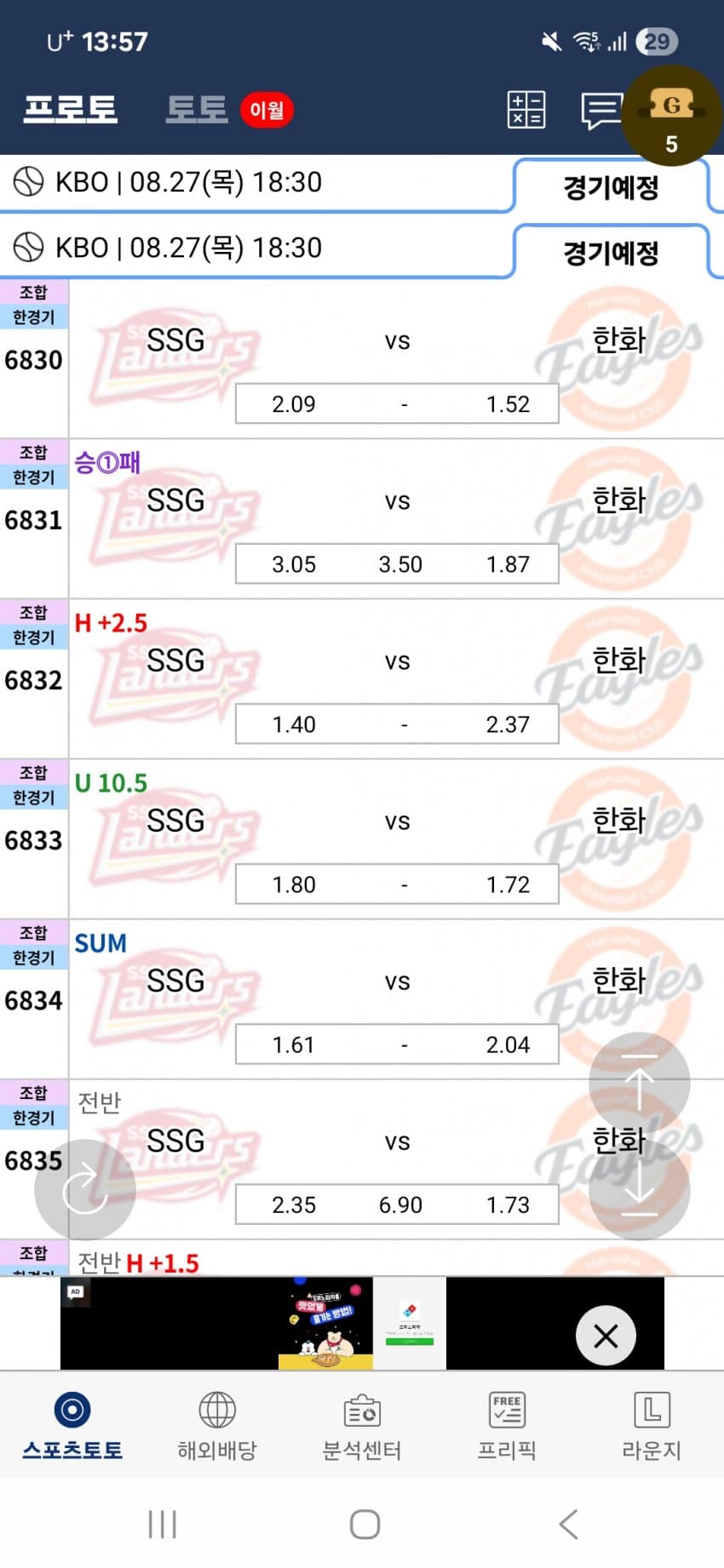Pick draw odds 3.50 in game 6831
This screenshot has height=1568, width=724.
tap(400, 564)
